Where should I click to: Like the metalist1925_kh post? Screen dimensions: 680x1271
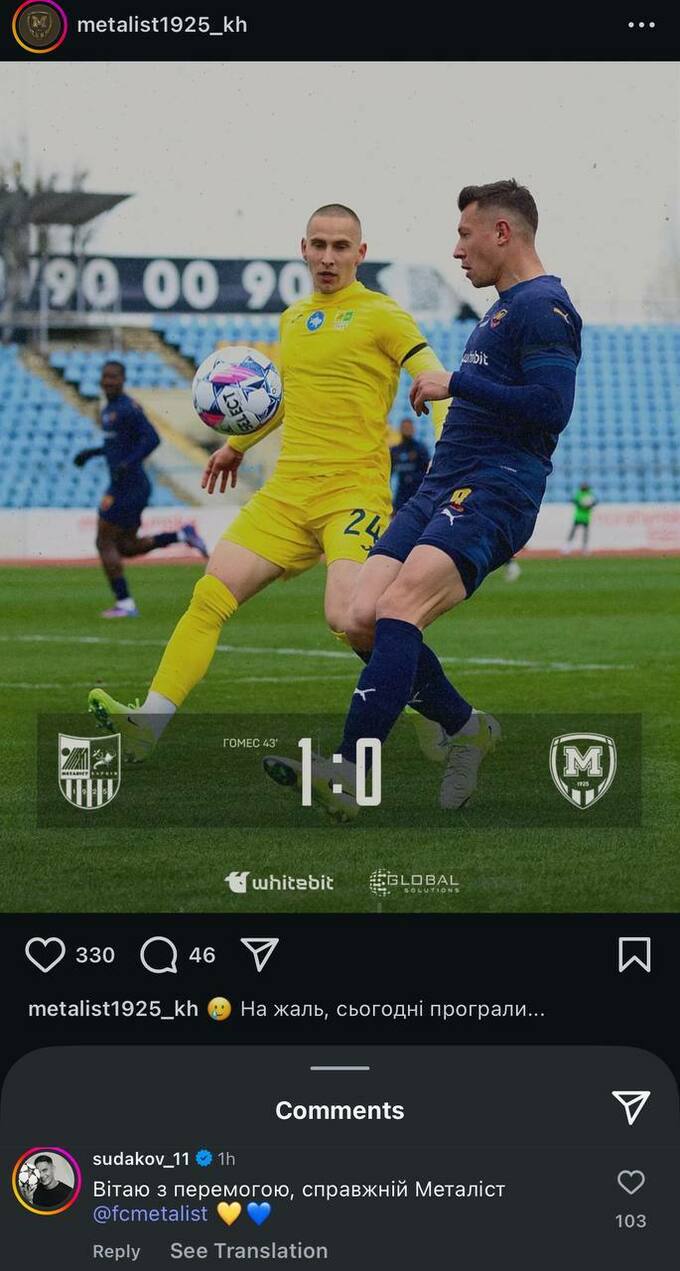click(45, 955)
